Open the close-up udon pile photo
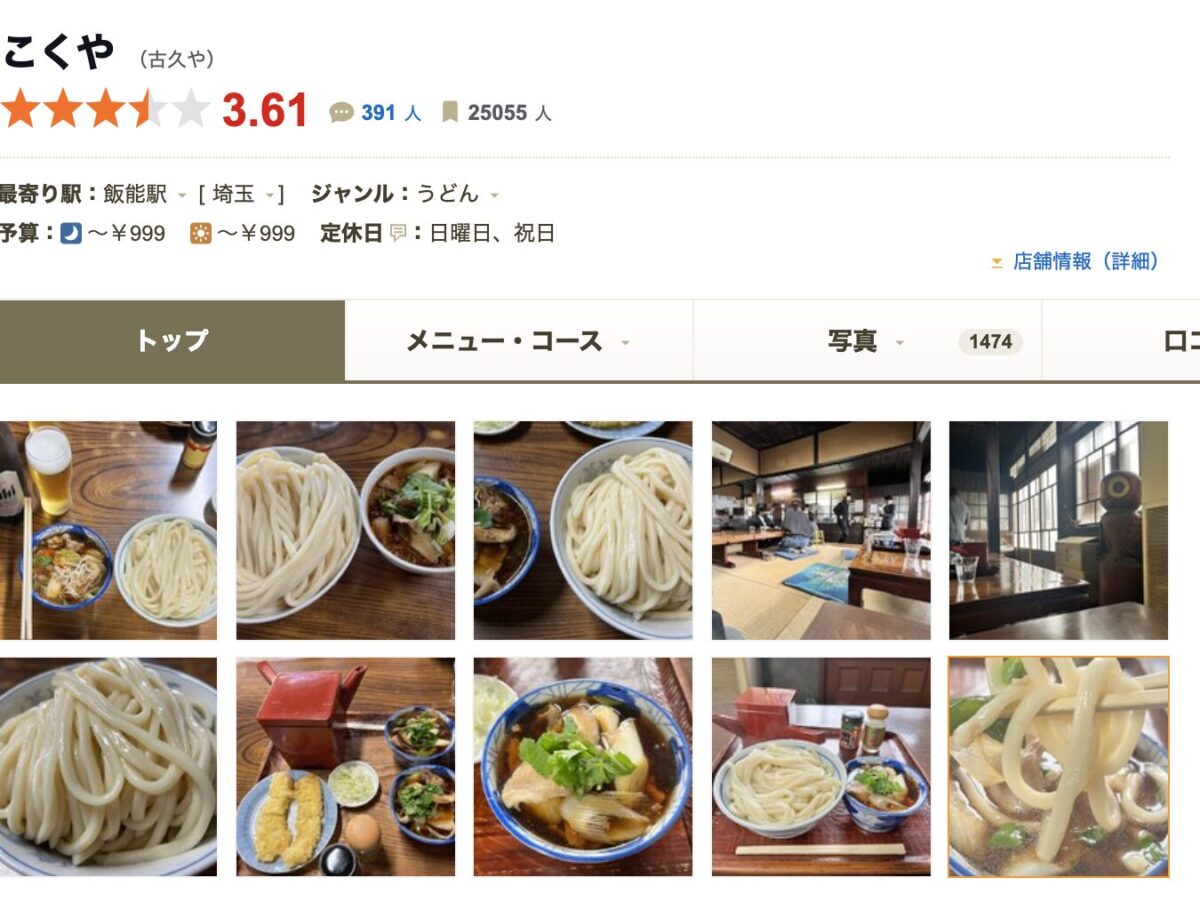 (x=108, y=766)
